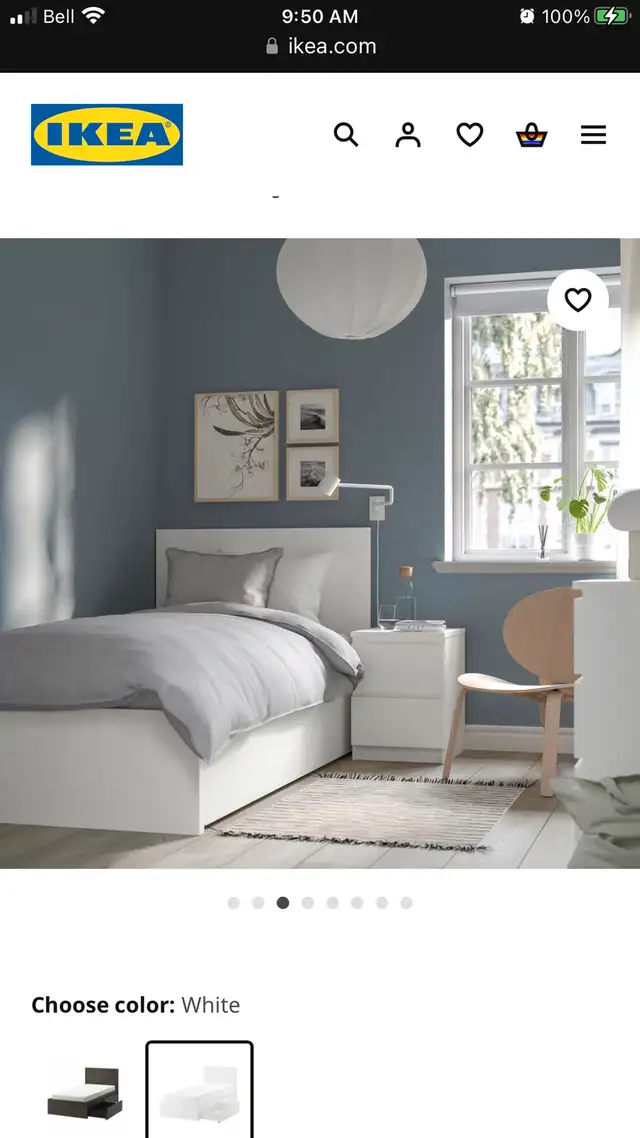Open the account profile icon
The image size is (640, 1138).
(x=408, y=135)
